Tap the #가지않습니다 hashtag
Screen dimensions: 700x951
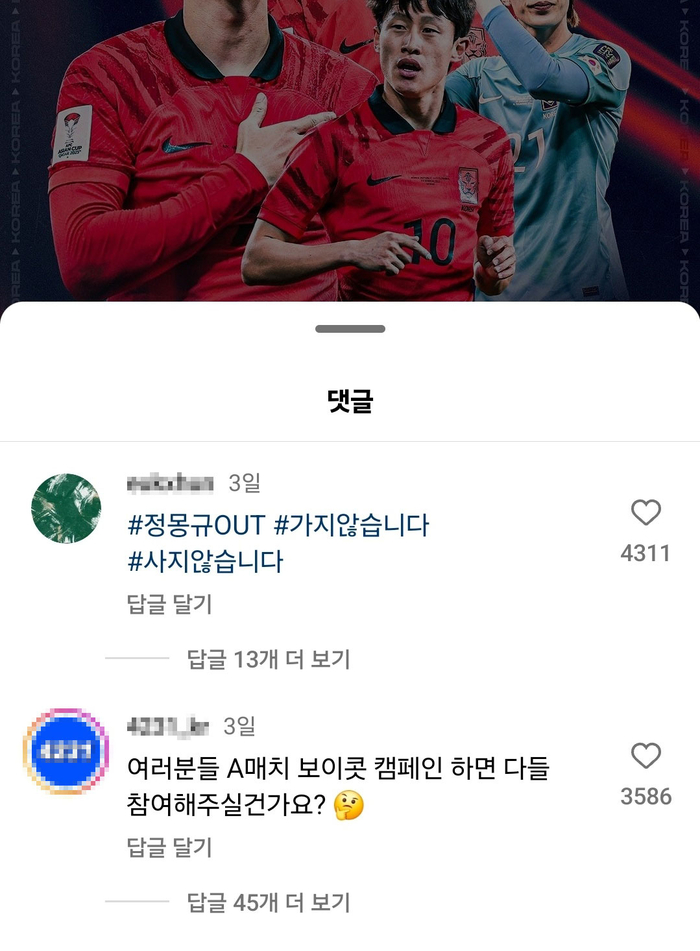(351, 524)
